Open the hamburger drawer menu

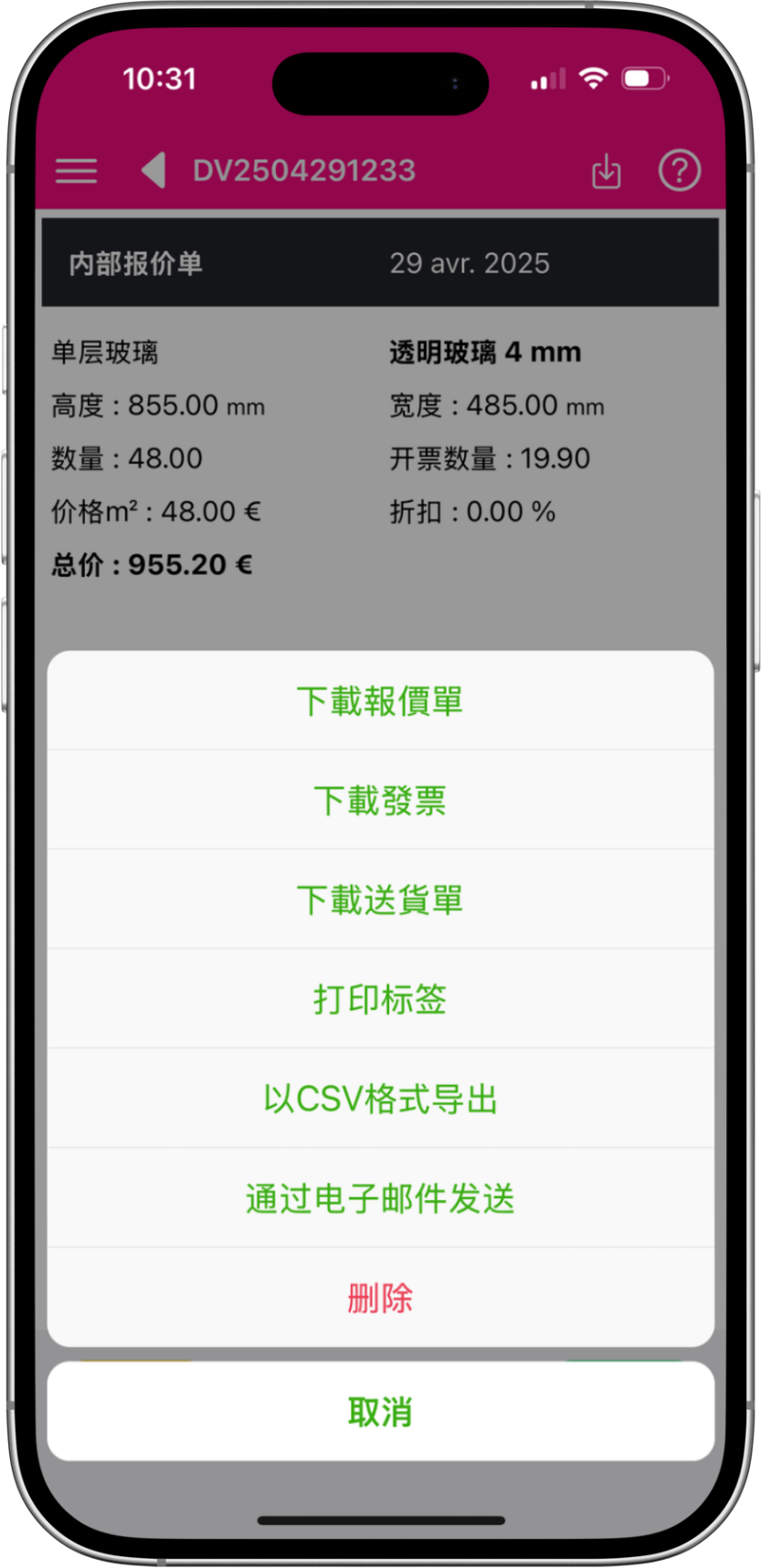(x=76, y=171)
